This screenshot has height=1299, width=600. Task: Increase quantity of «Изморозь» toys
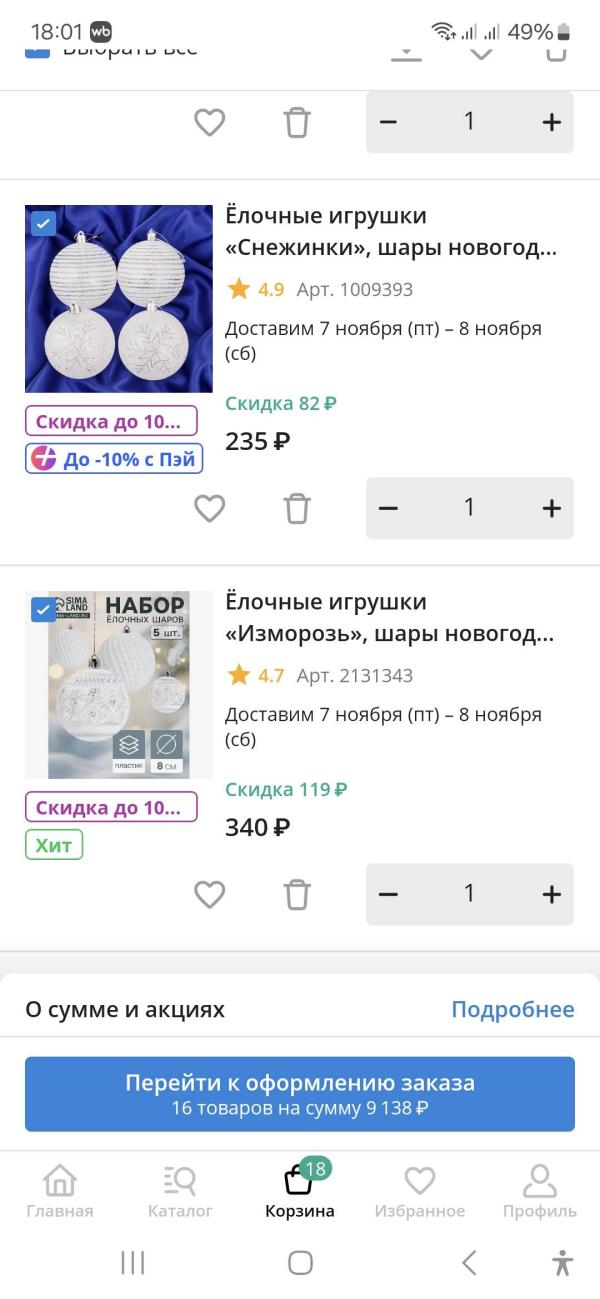tap(551, 894)
